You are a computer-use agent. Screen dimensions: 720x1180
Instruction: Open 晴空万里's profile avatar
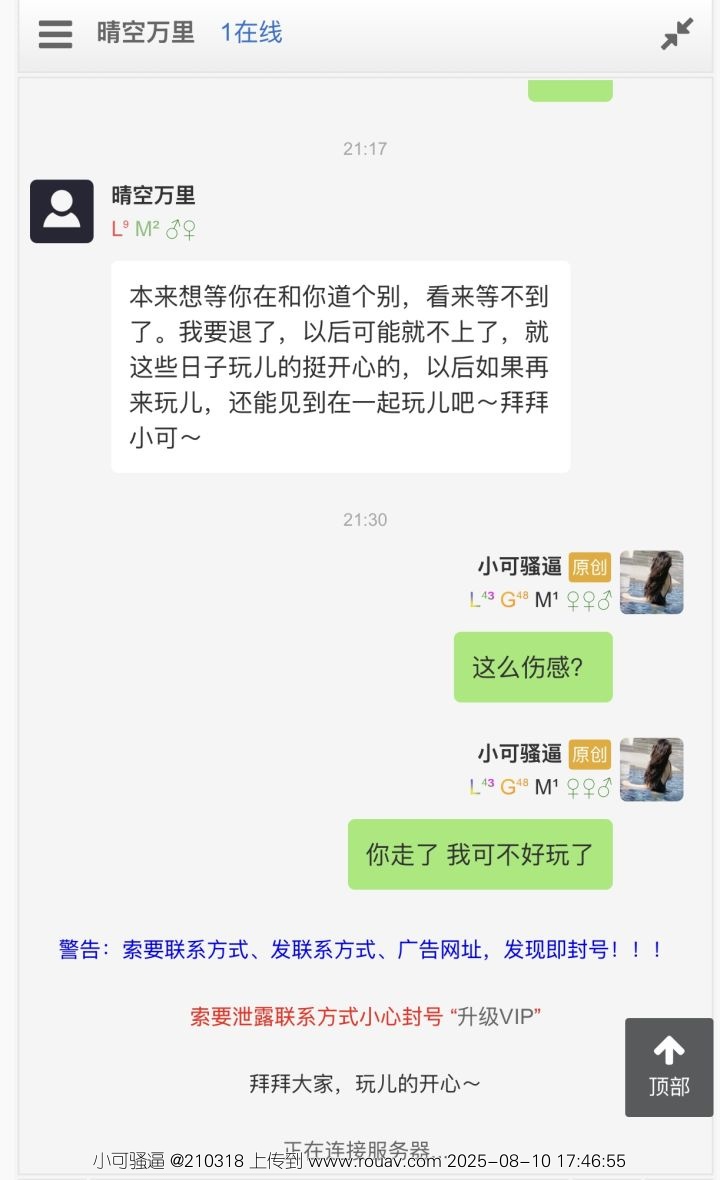click(x=61, y=211)
